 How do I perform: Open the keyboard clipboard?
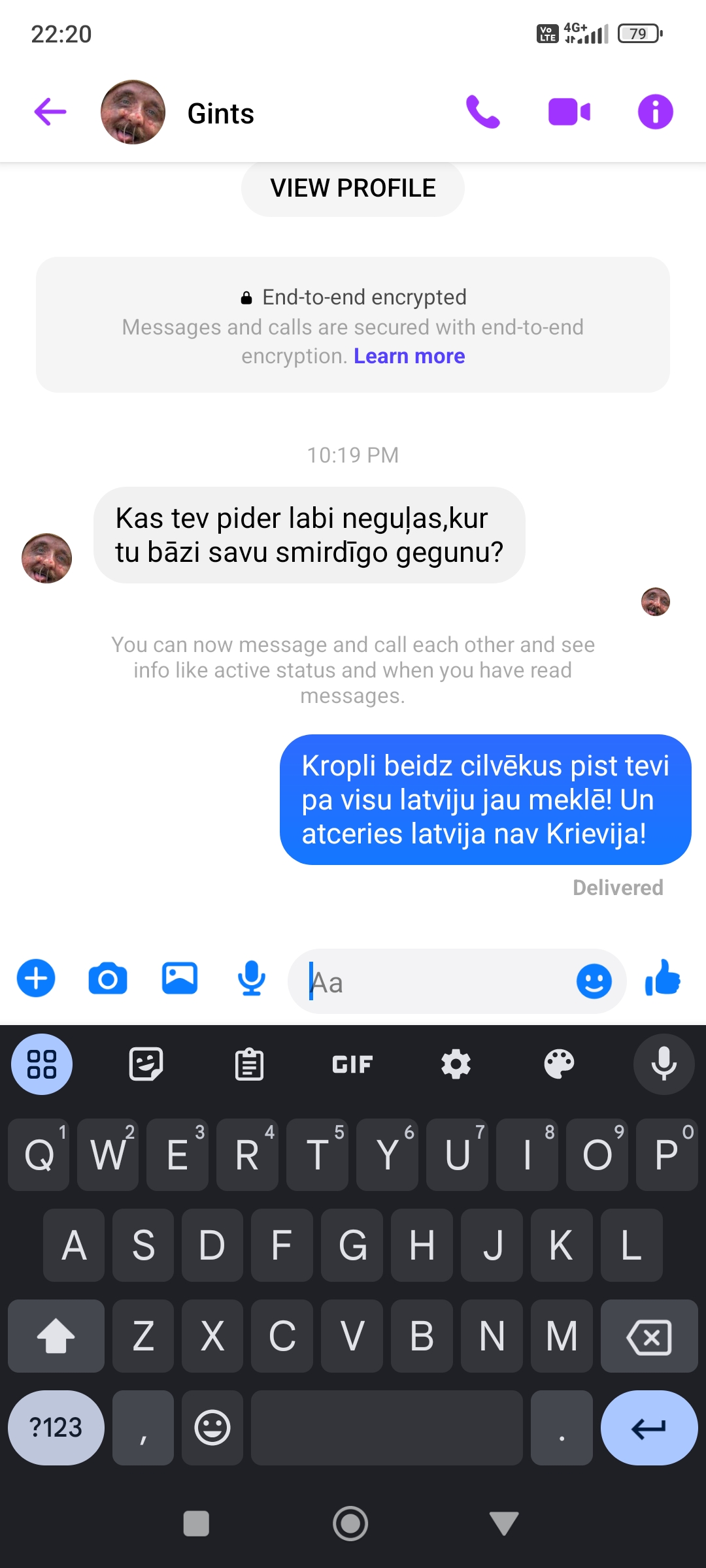pyautogui.click(x=249, y=1064)
